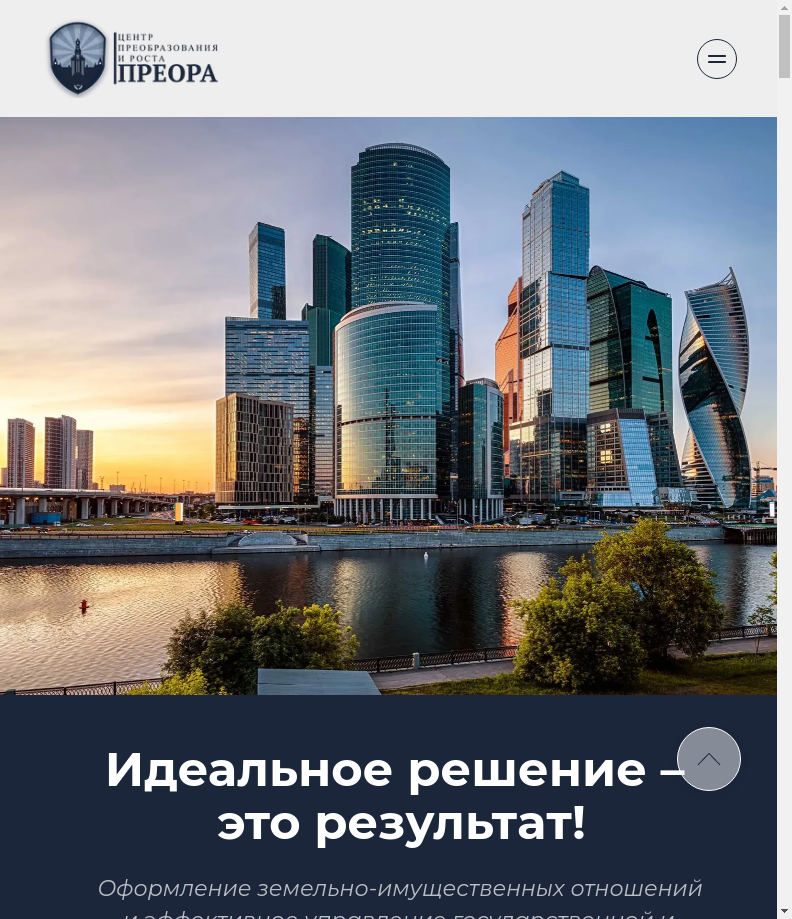Tap the scroll-to-top arrow button
The height and width of the screenshot is (919, 792).
(708, 759)
